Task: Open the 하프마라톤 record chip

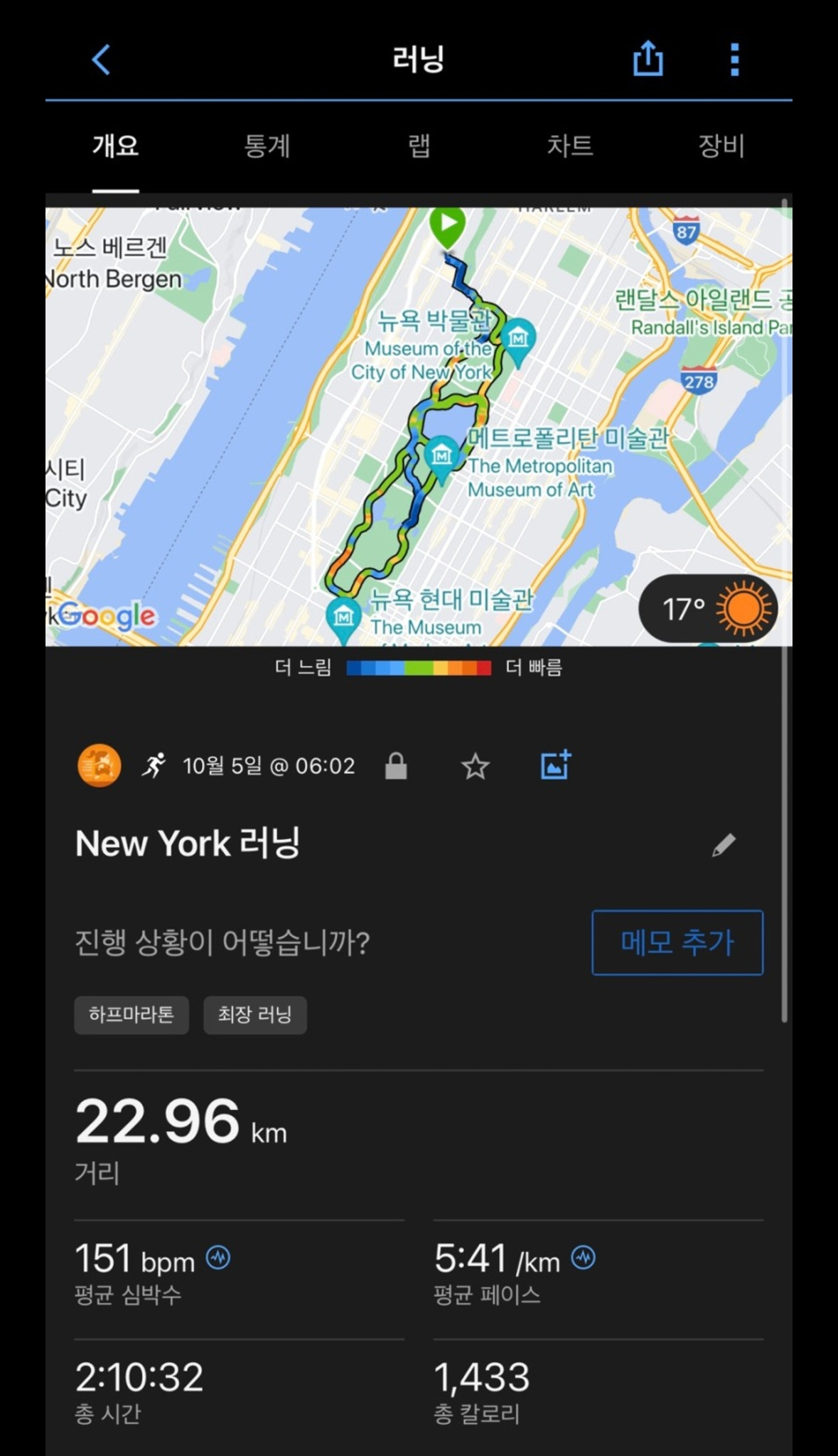Action: 131,1015
